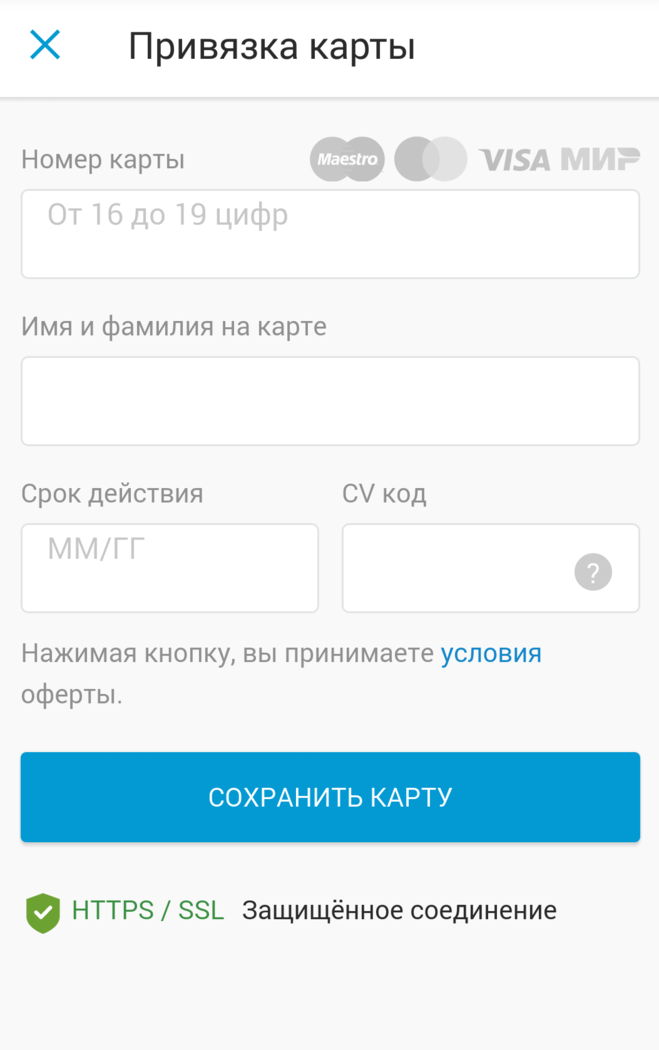The image size is (659, 1050).
Task: Save the card with СОХРАНИТЬ КАРТУ
Action: [x=330, y=797]
